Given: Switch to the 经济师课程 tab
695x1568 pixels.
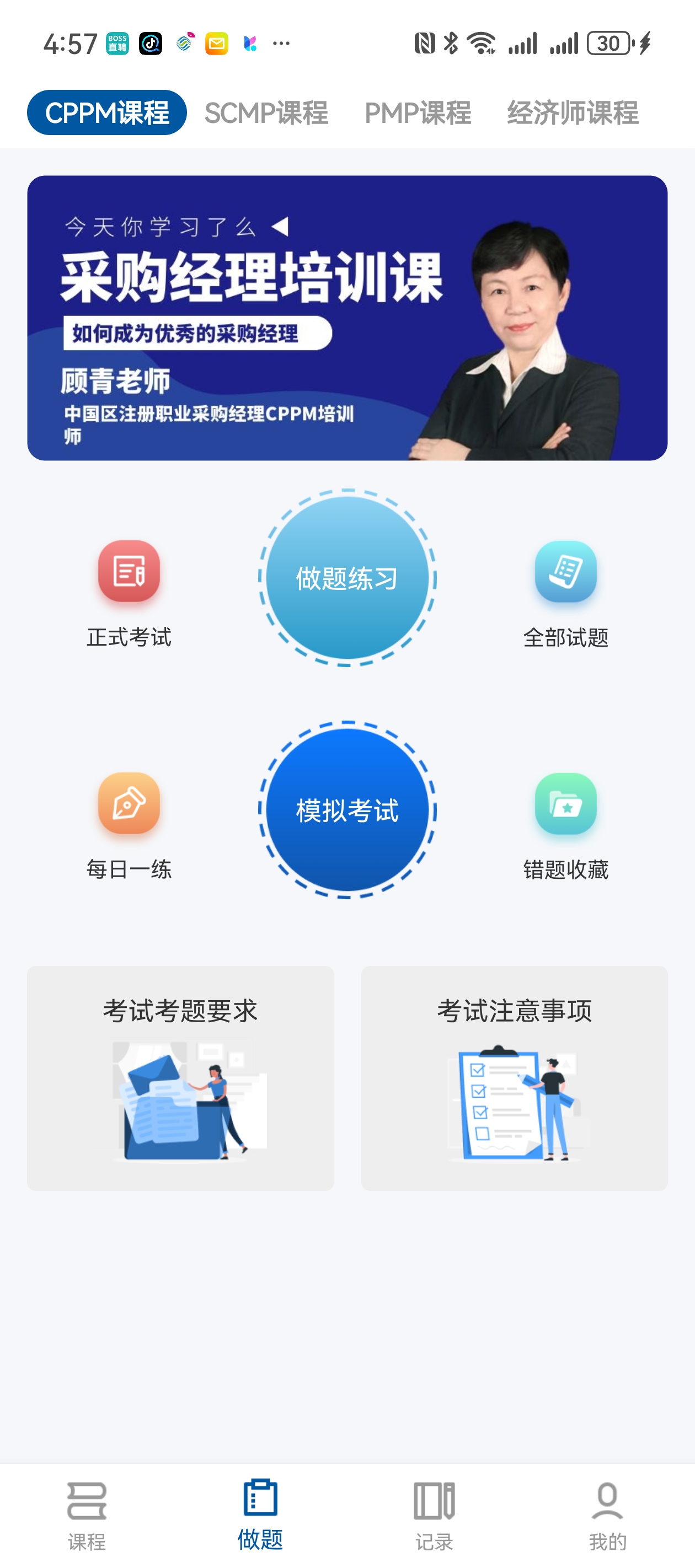Looking at the screenshot, I should (x=573, y=112).
